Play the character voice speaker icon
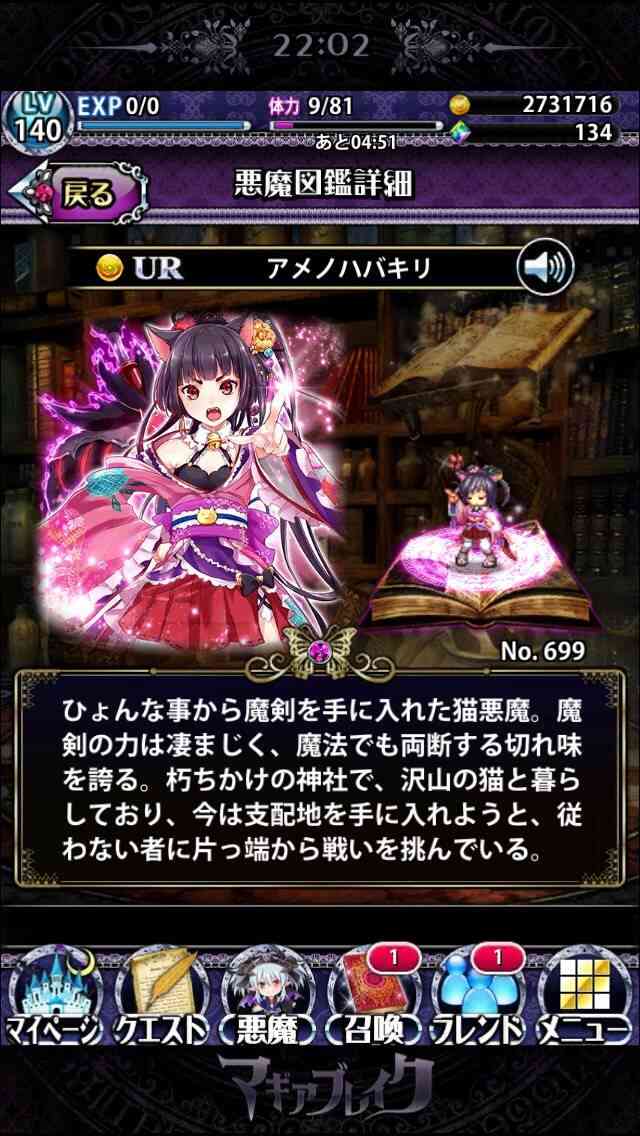This screenshot has width=640, height=1136. (545, 267)
